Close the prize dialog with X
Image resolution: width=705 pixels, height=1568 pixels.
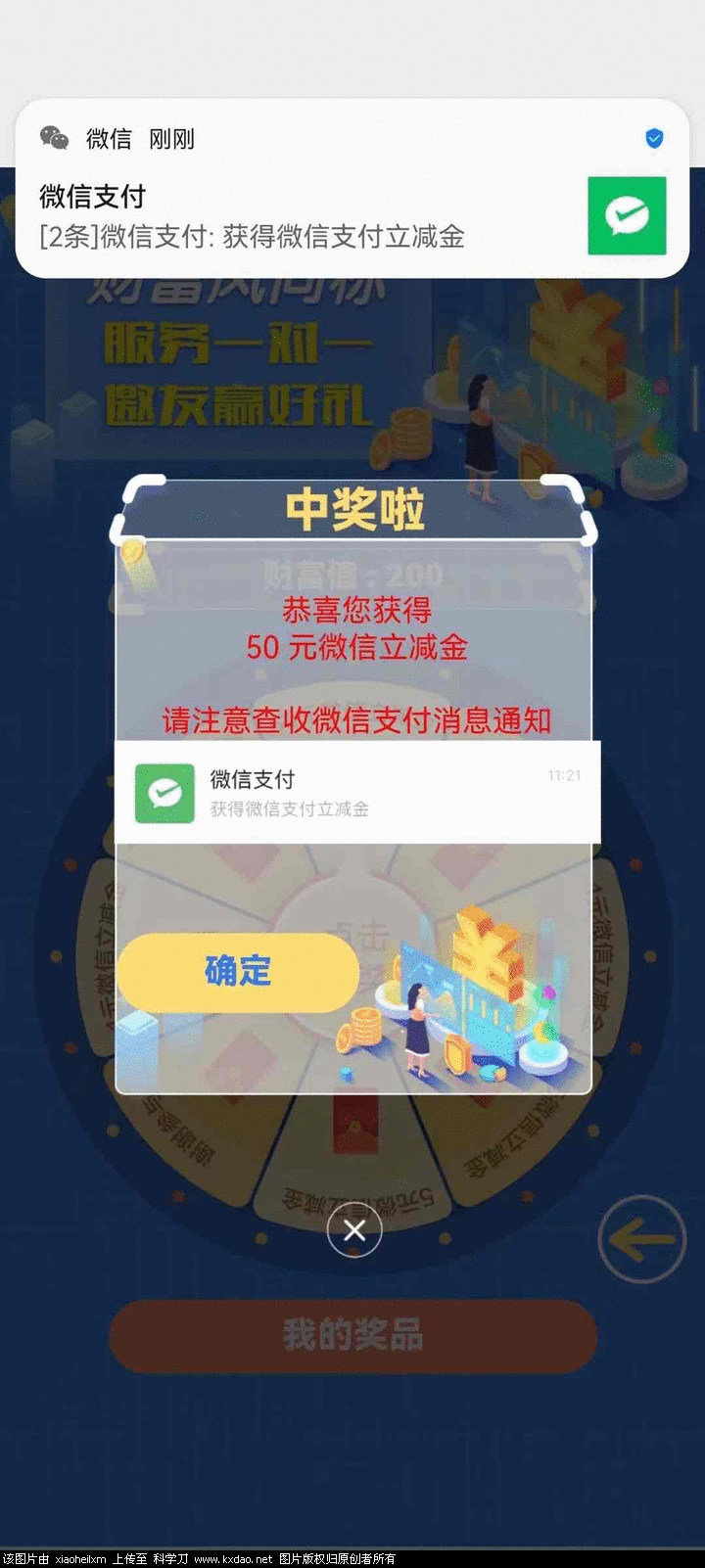coord(354,1230)
